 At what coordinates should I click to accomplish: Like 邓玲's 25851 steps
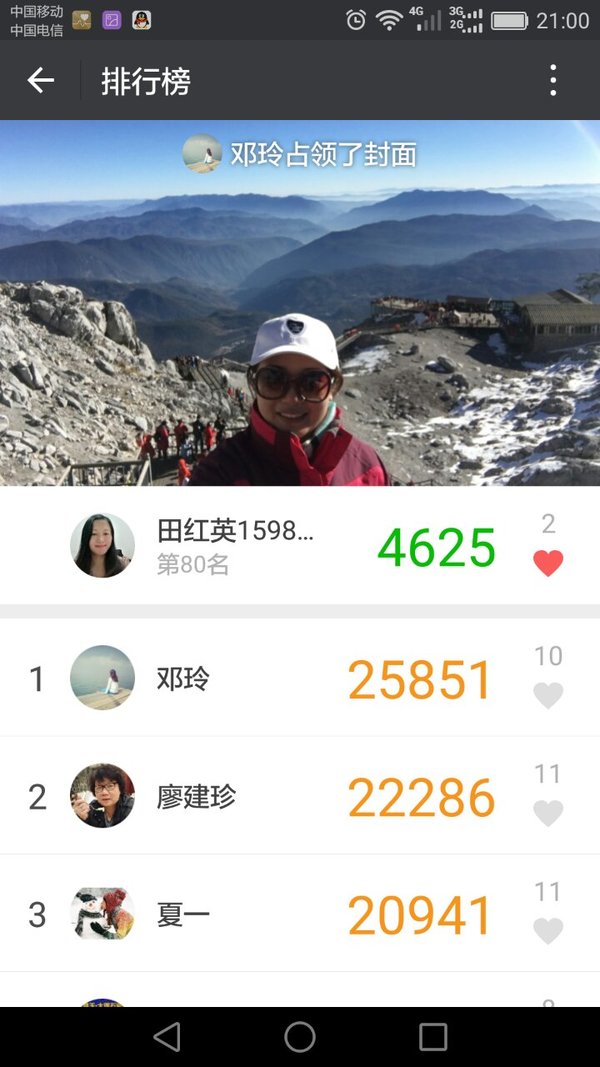click(548, 695)
